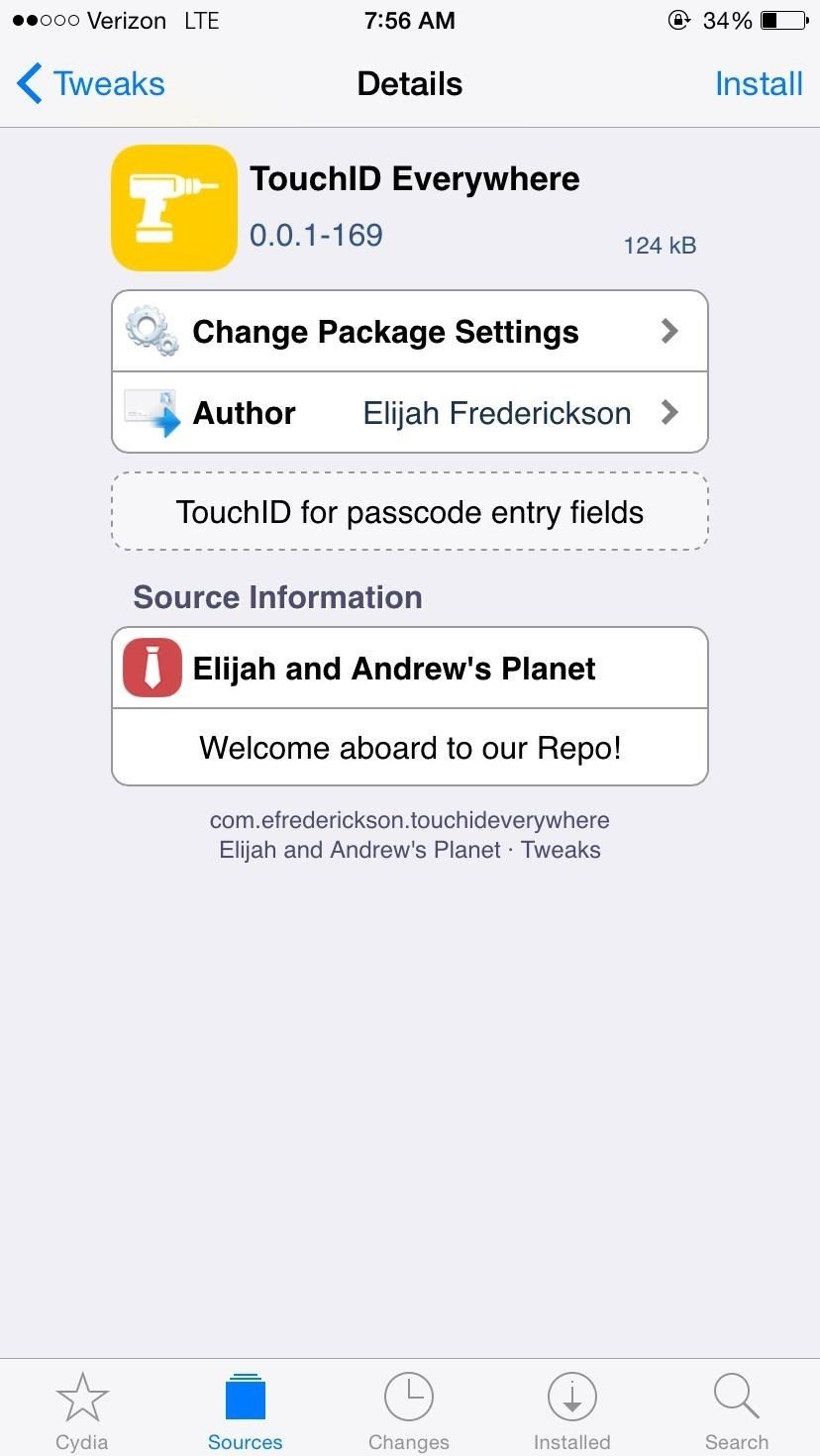Switch to the Changes tab
Image resolution: width=820 pixels, height=1456 pixels.
408,1410
